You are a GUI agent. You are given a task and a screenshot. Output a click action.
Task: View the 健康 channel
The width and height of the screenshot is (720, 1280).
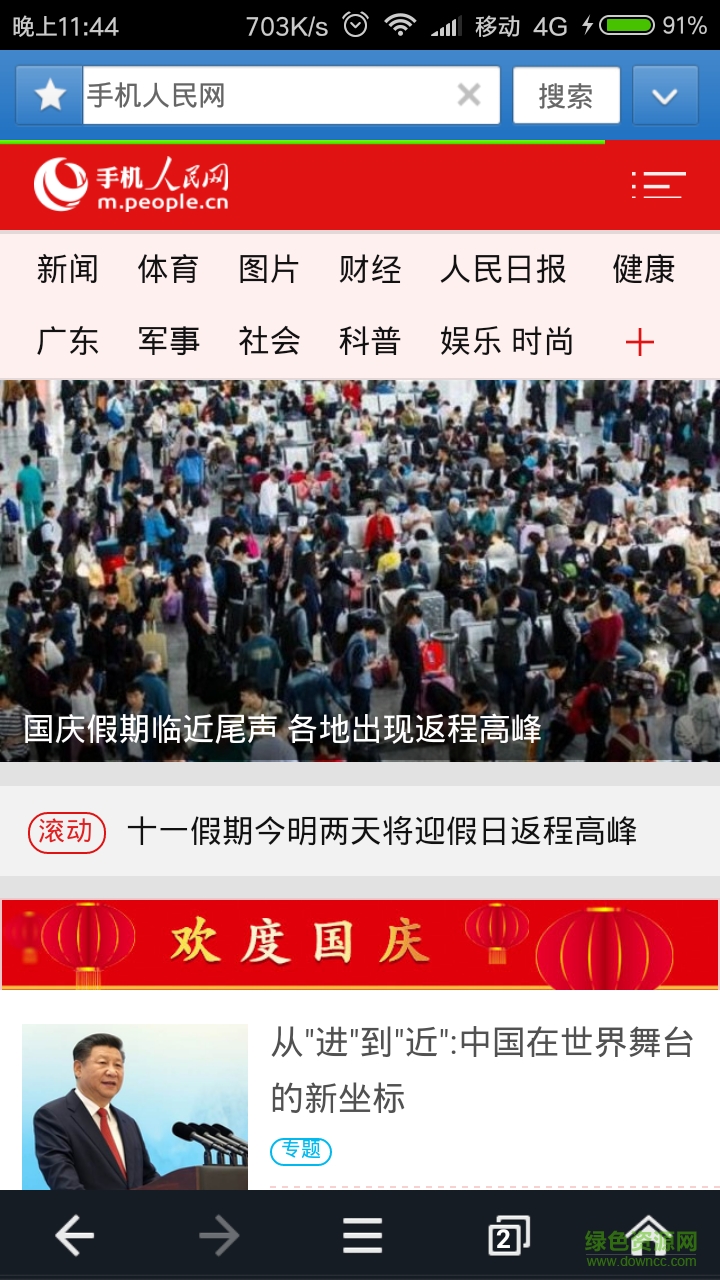point(644,269)
